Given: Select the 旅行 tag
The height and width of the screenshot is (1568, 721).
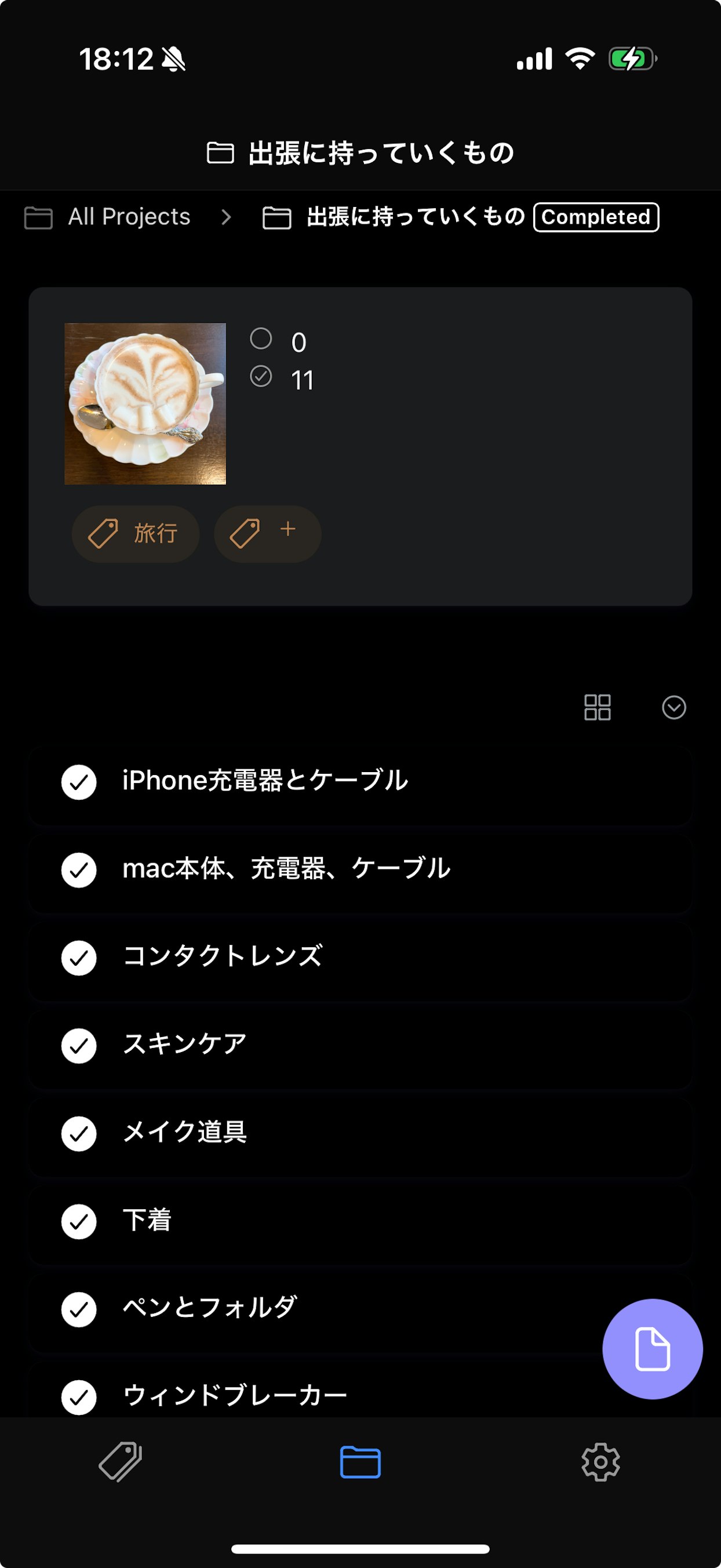Looking at the screenshot, I should click(135, 533).
